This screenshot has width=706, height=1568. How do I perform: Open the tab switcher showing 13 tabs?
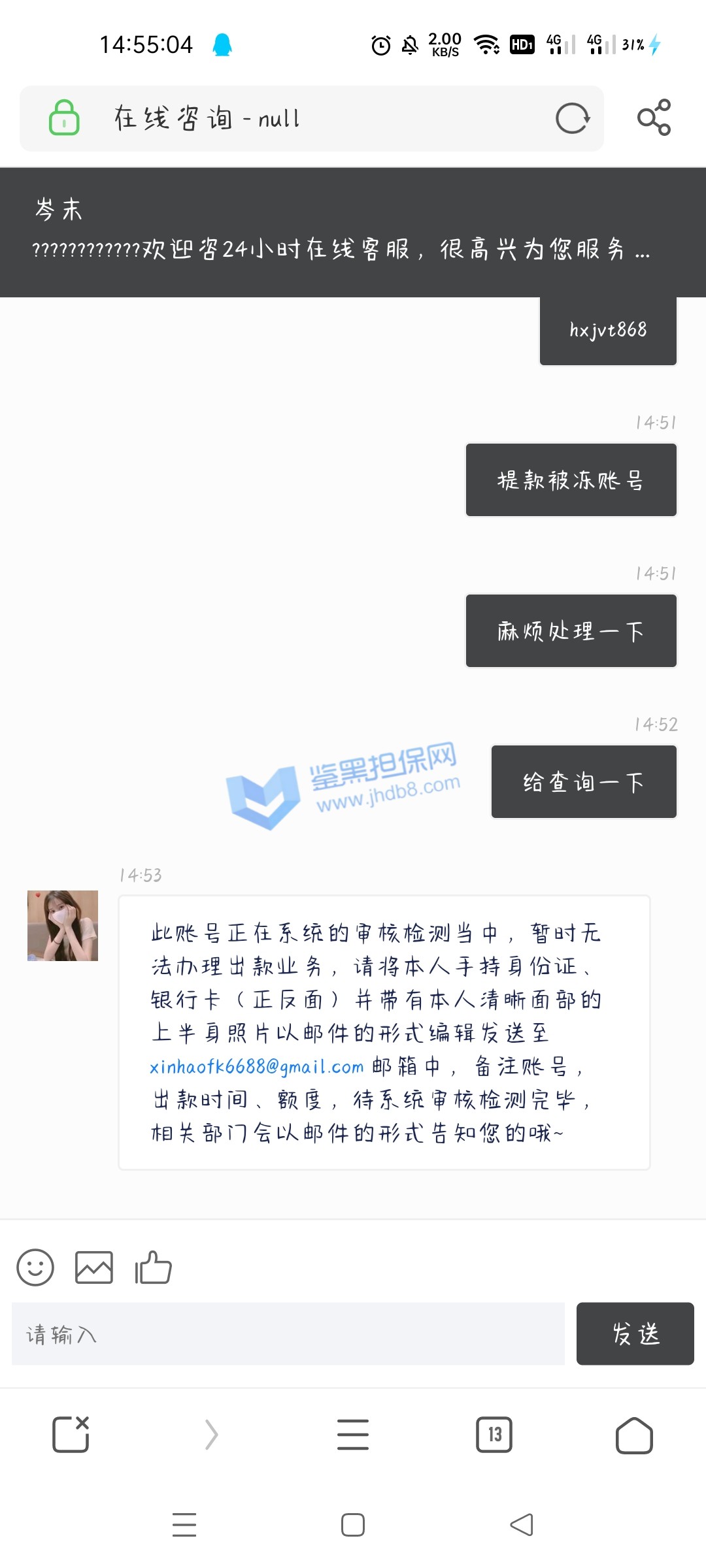[x=494, y=1435]
